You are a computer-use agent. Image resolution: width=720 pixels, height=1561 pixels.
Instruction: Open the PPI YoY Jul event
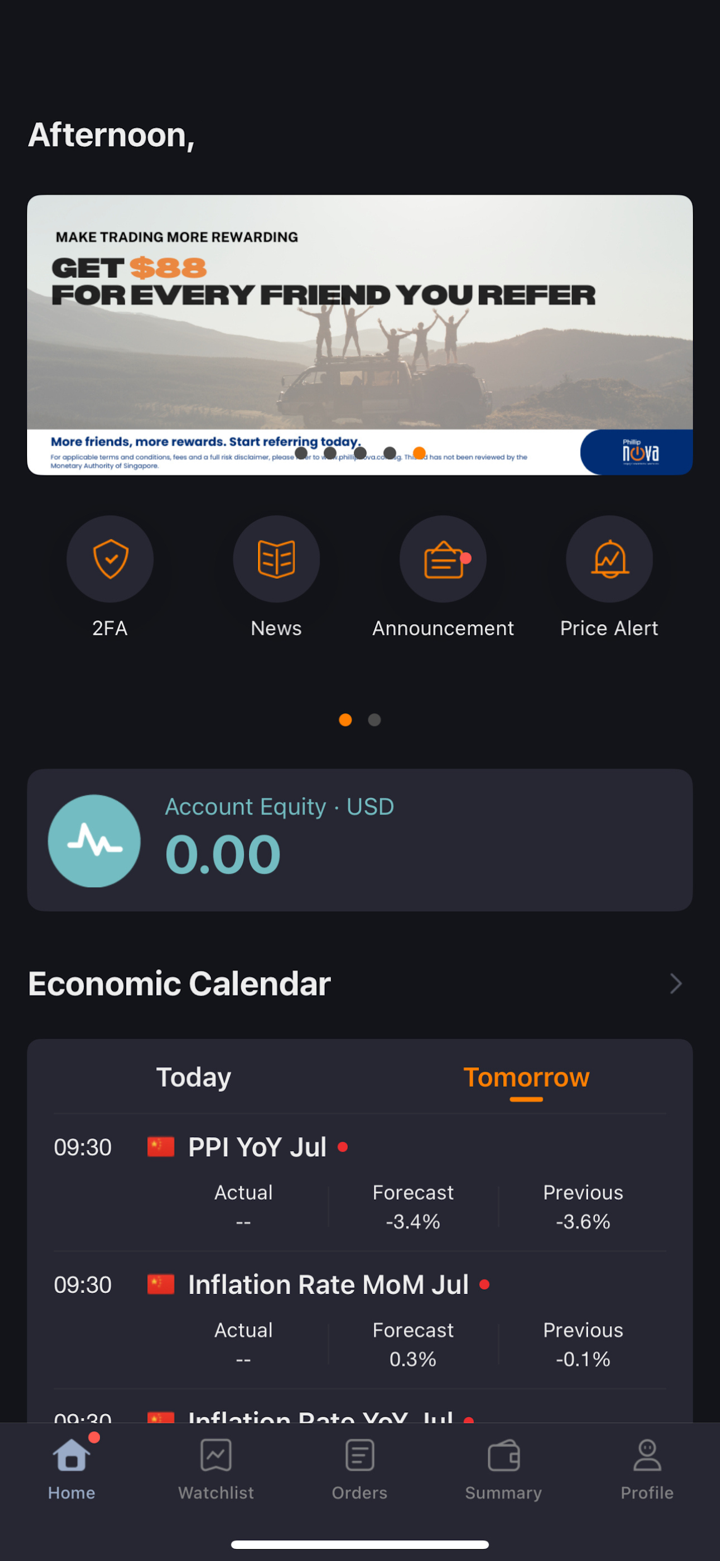(258, 1147)
